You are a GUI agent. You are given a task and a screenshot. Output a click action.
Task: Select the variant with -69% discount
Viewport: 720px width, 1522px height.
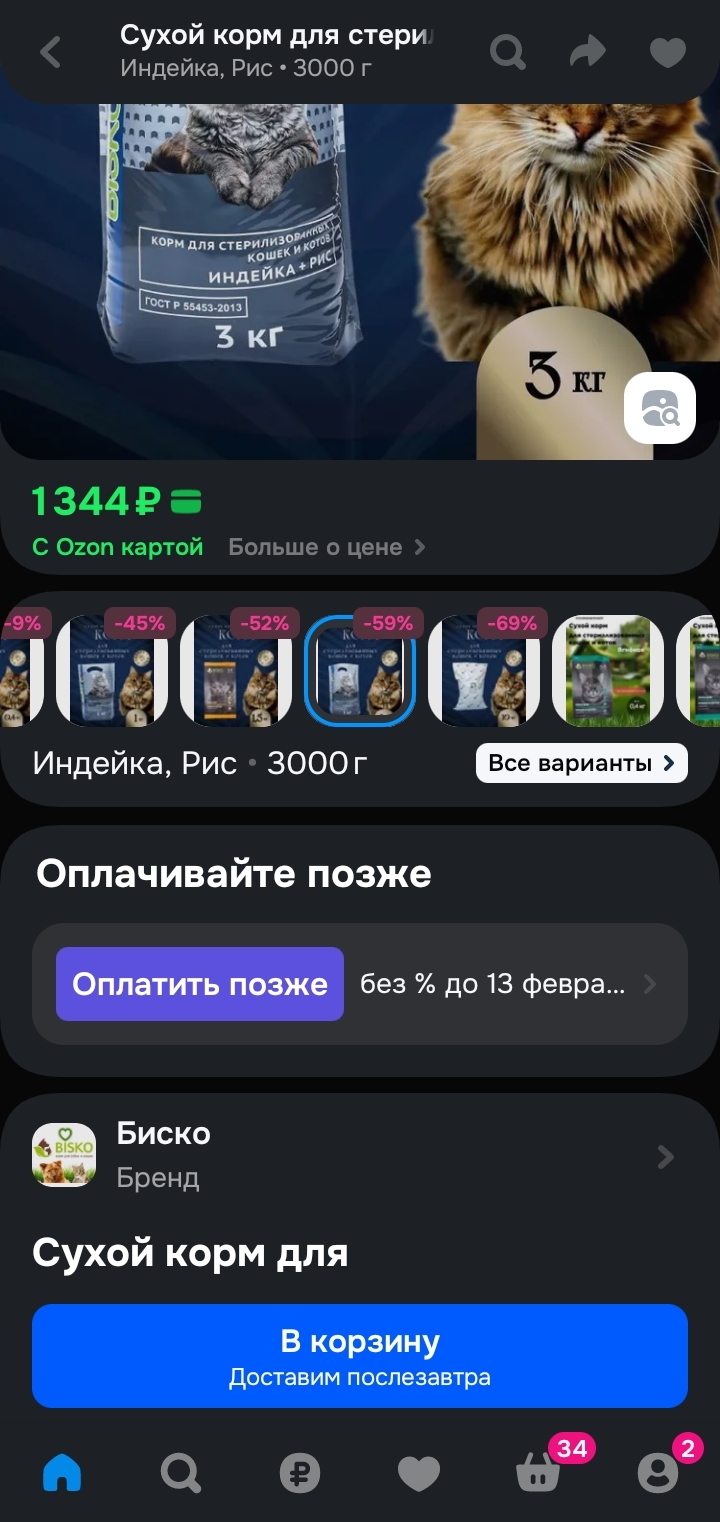point(484,670)
